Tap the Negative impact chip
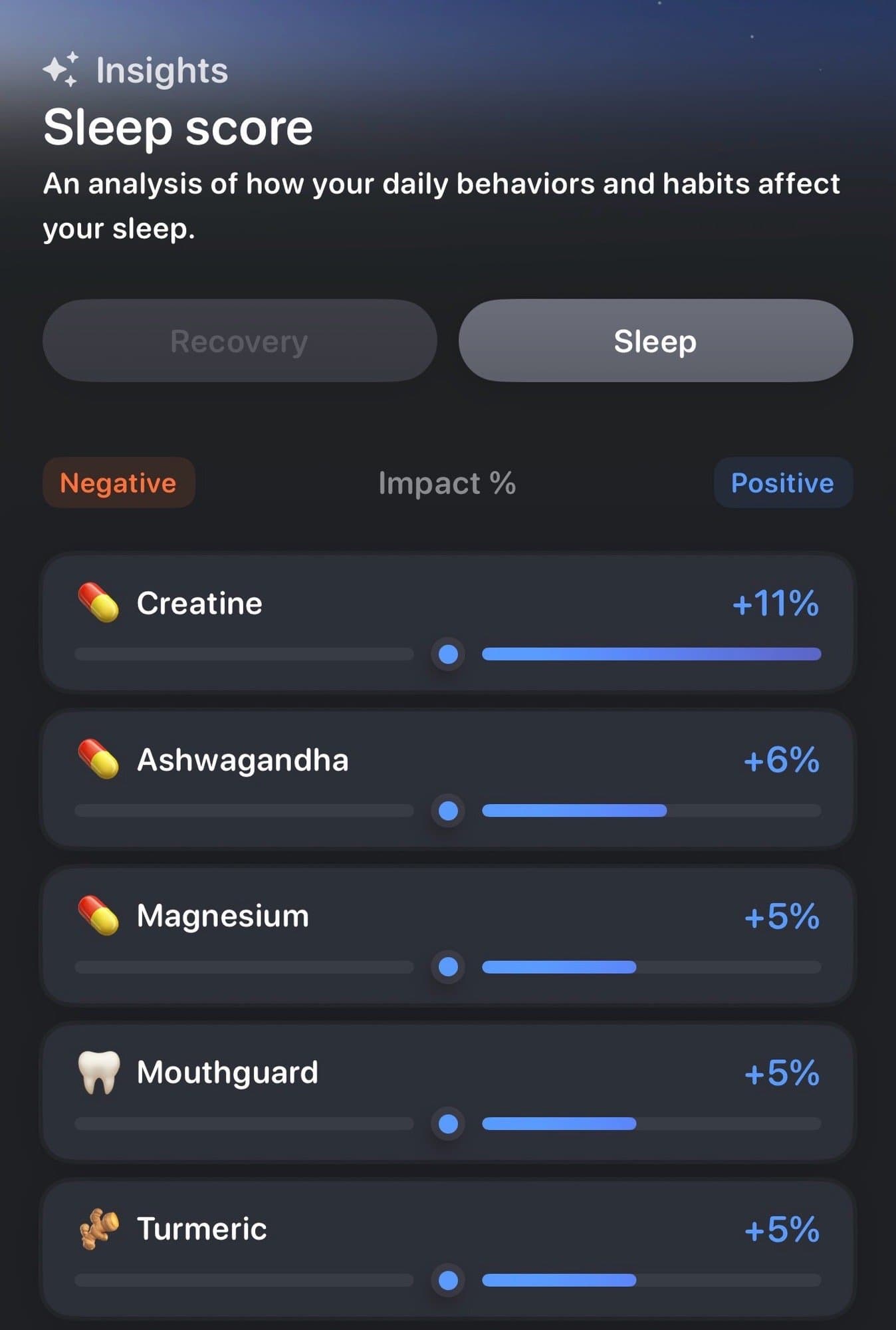This screenshot has width=896, height=1330. [118, 483]
